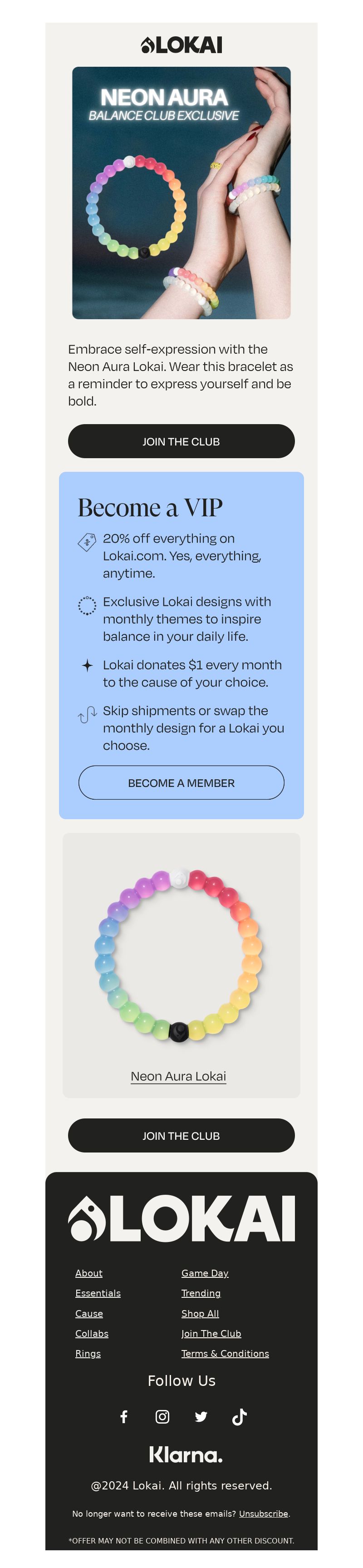363x1568 pixels.
Task: Visit Lokai's Instagram profile
Action: click(162, 1417)
